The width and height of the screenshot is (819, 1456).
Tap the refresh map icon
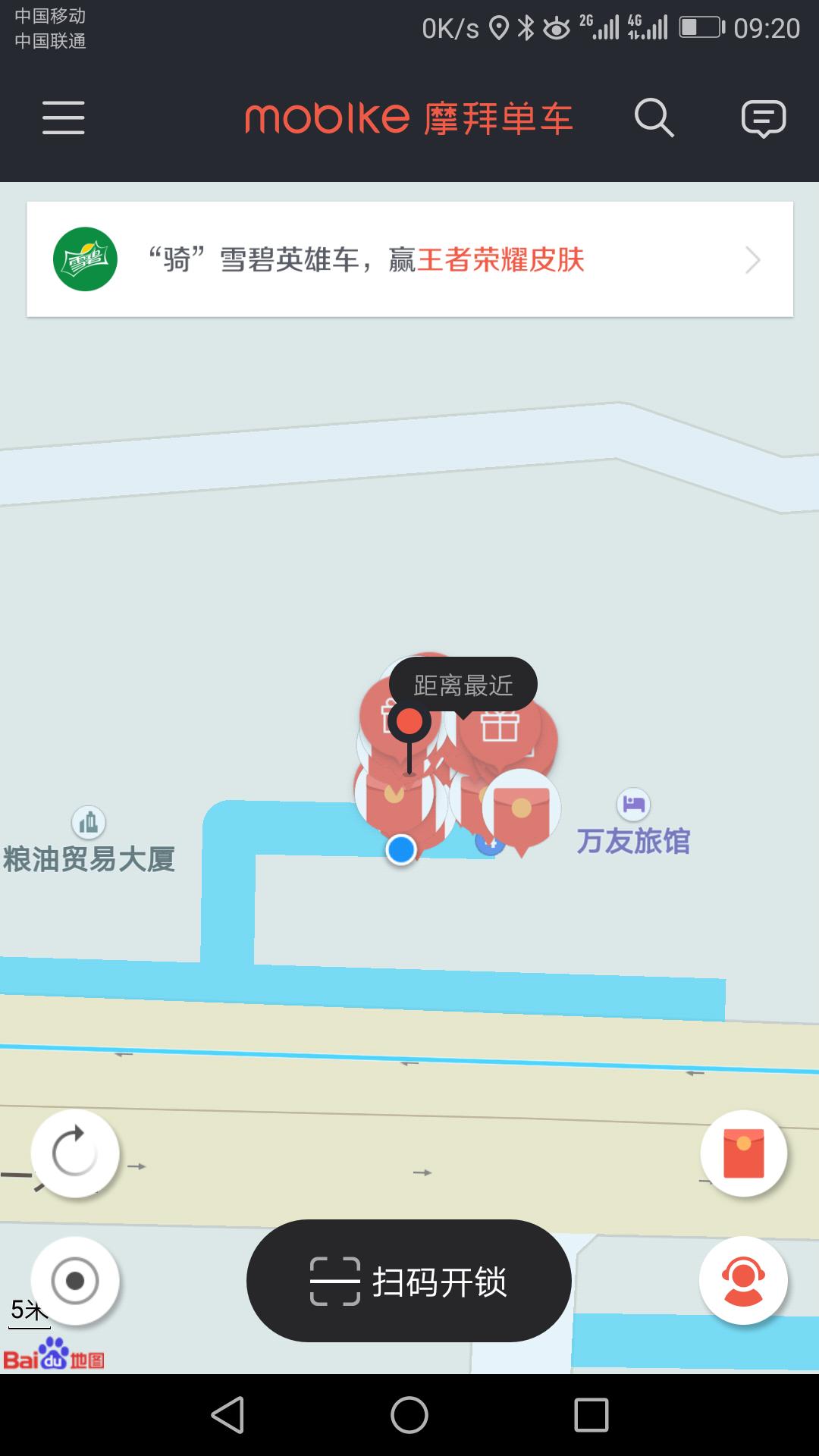pyautogui.click(x=75, y=1152)
